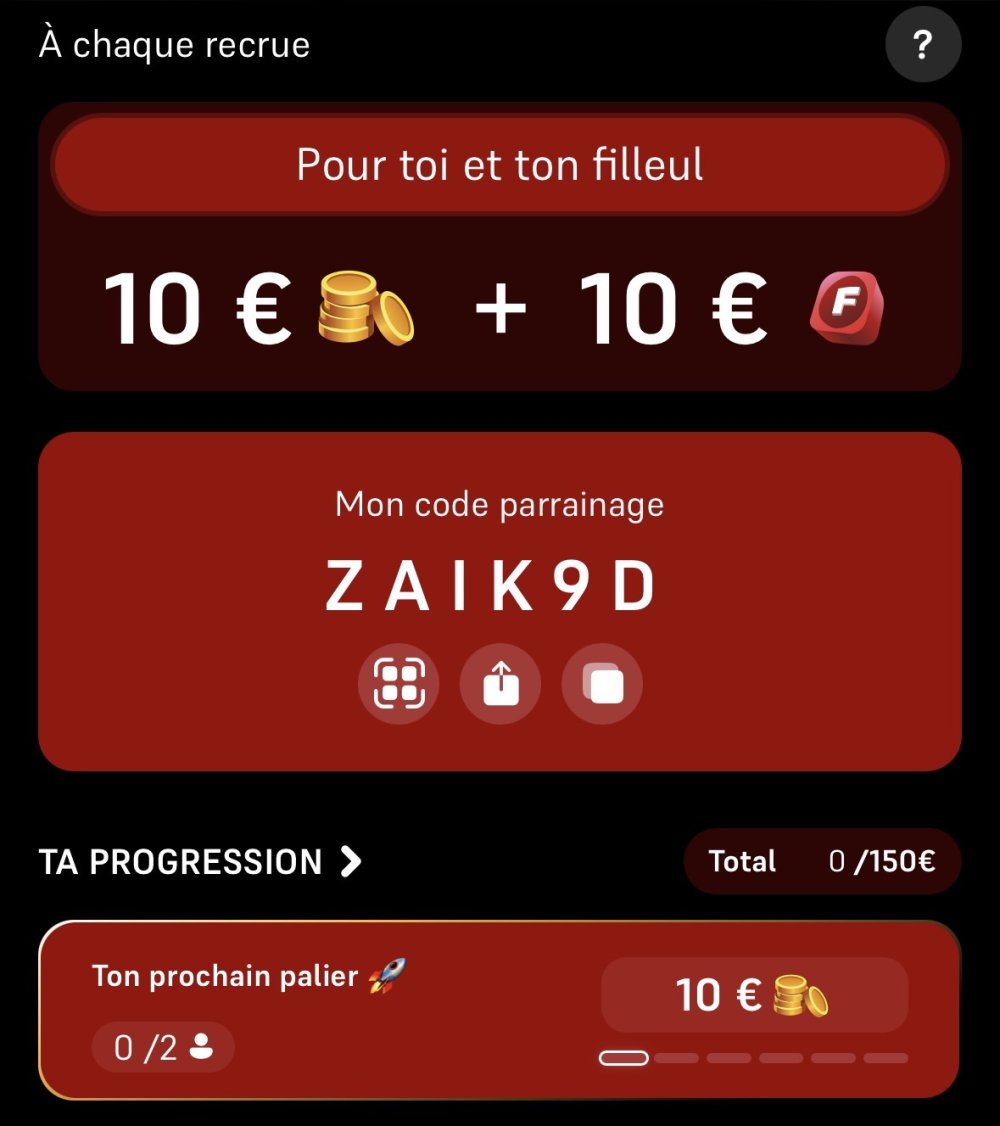This screenshot has height=1126, width=1000.
Task: Open TA PROGRESSION details
Action: coord(200,862)
